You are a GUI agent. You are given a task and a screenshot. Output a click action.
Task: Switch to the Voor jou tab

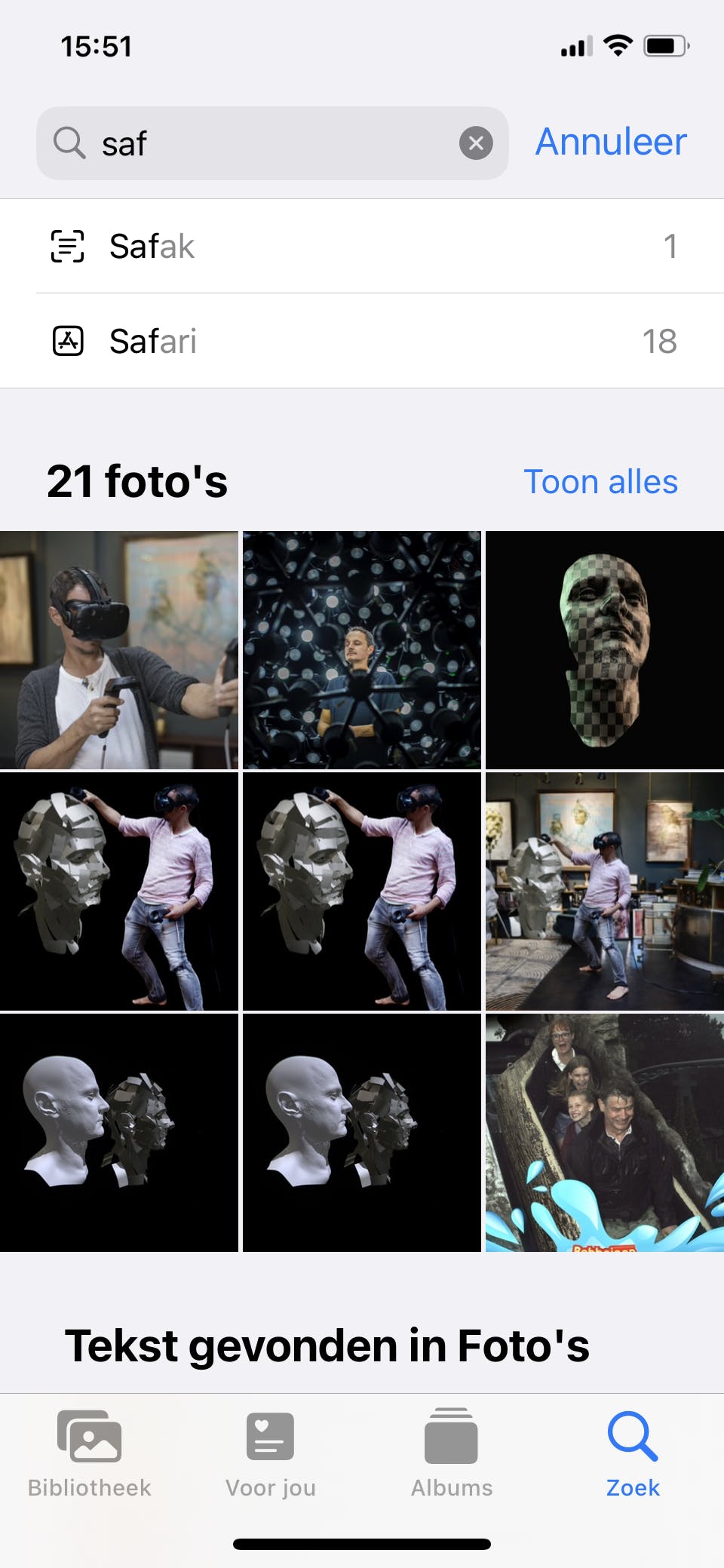click(x=270, y=1453)
